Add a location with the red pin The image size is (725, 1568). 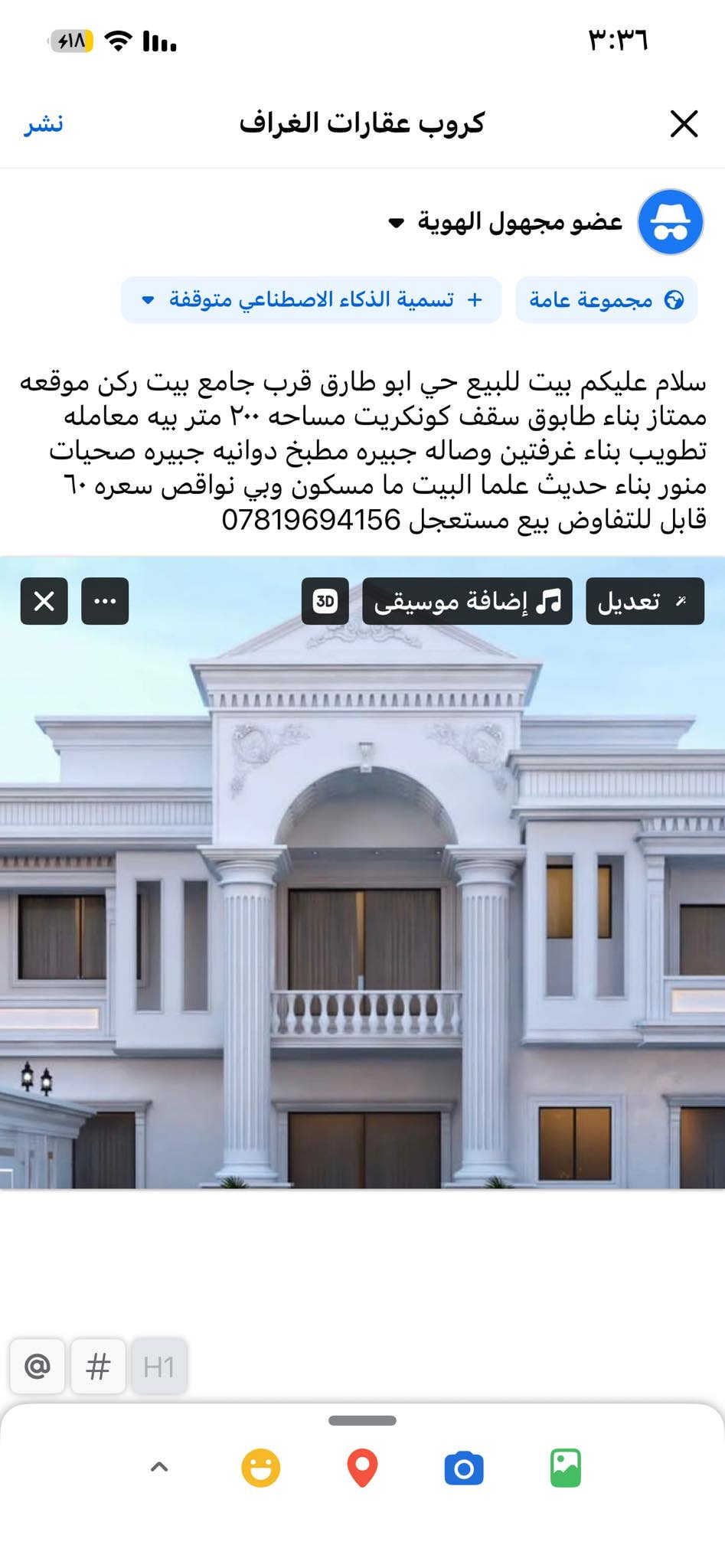coord(362,1468)
